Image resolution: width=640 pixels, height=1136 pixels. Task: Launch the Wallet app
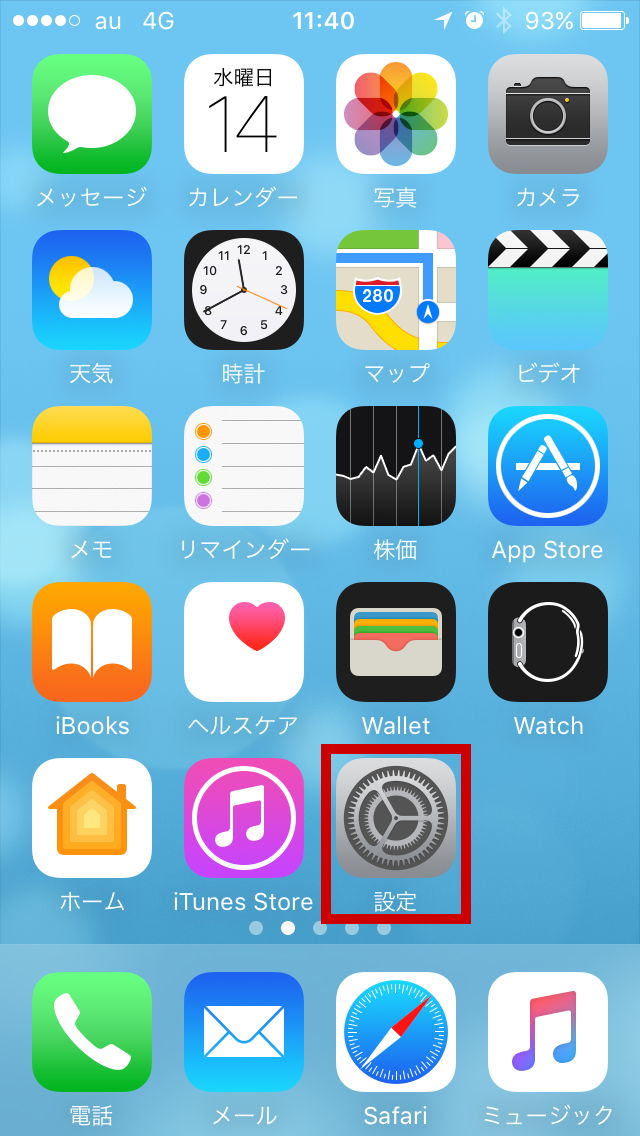click(396, 642)
